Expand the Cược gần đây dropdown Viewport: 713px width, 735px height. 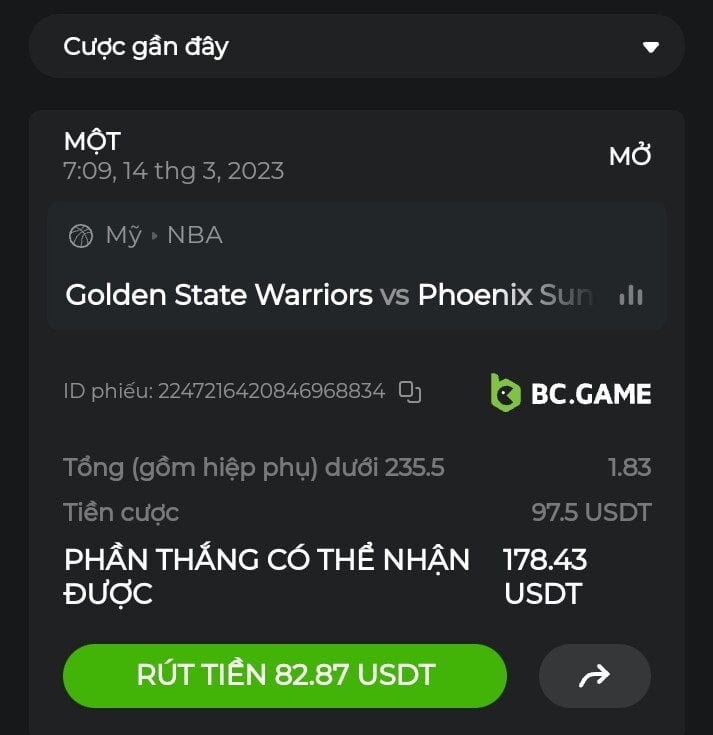(651, 47)
